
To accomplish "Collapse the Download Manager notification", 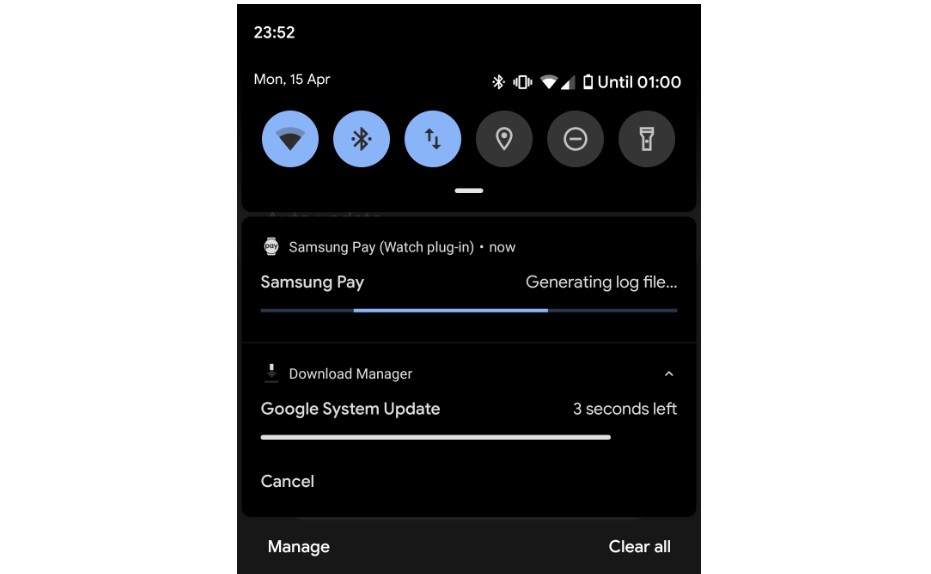I will pyautogui.click(x=669, y=374).
